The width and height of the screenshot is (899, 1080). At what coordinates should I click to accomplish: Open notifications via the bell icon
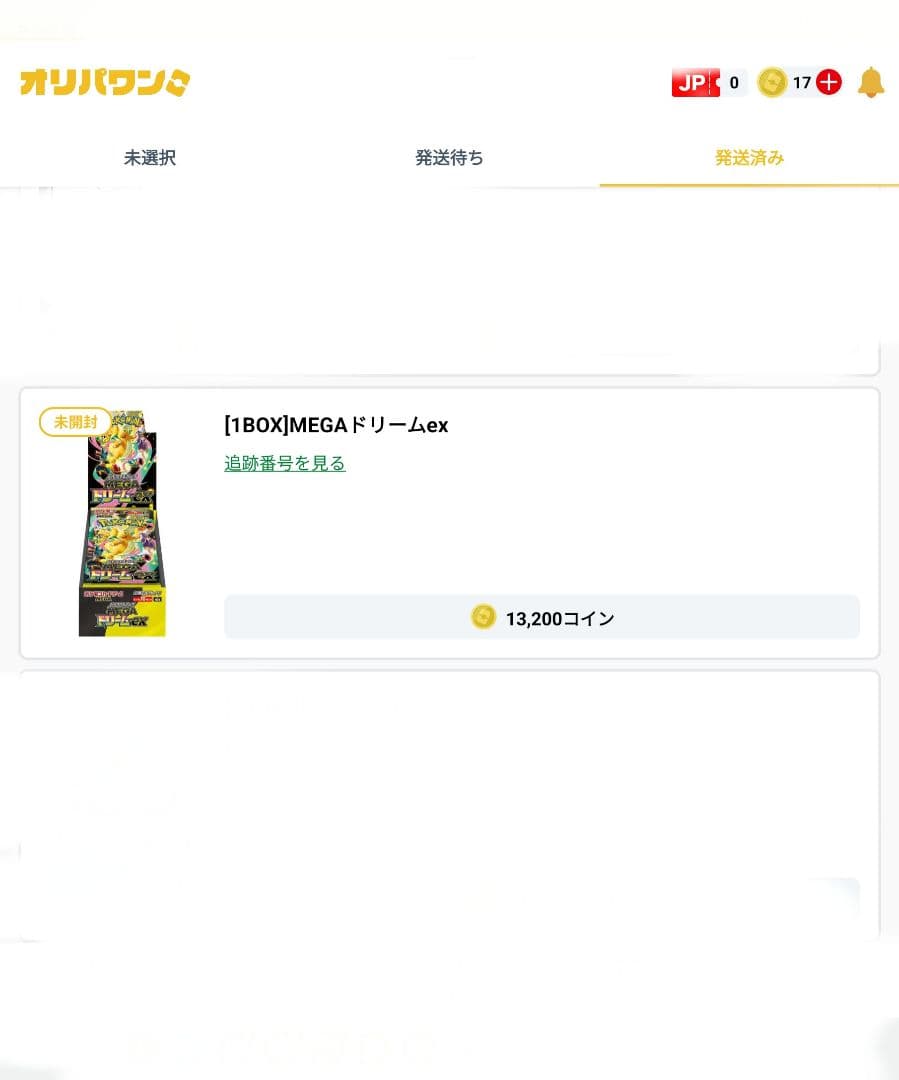(873, 83)
